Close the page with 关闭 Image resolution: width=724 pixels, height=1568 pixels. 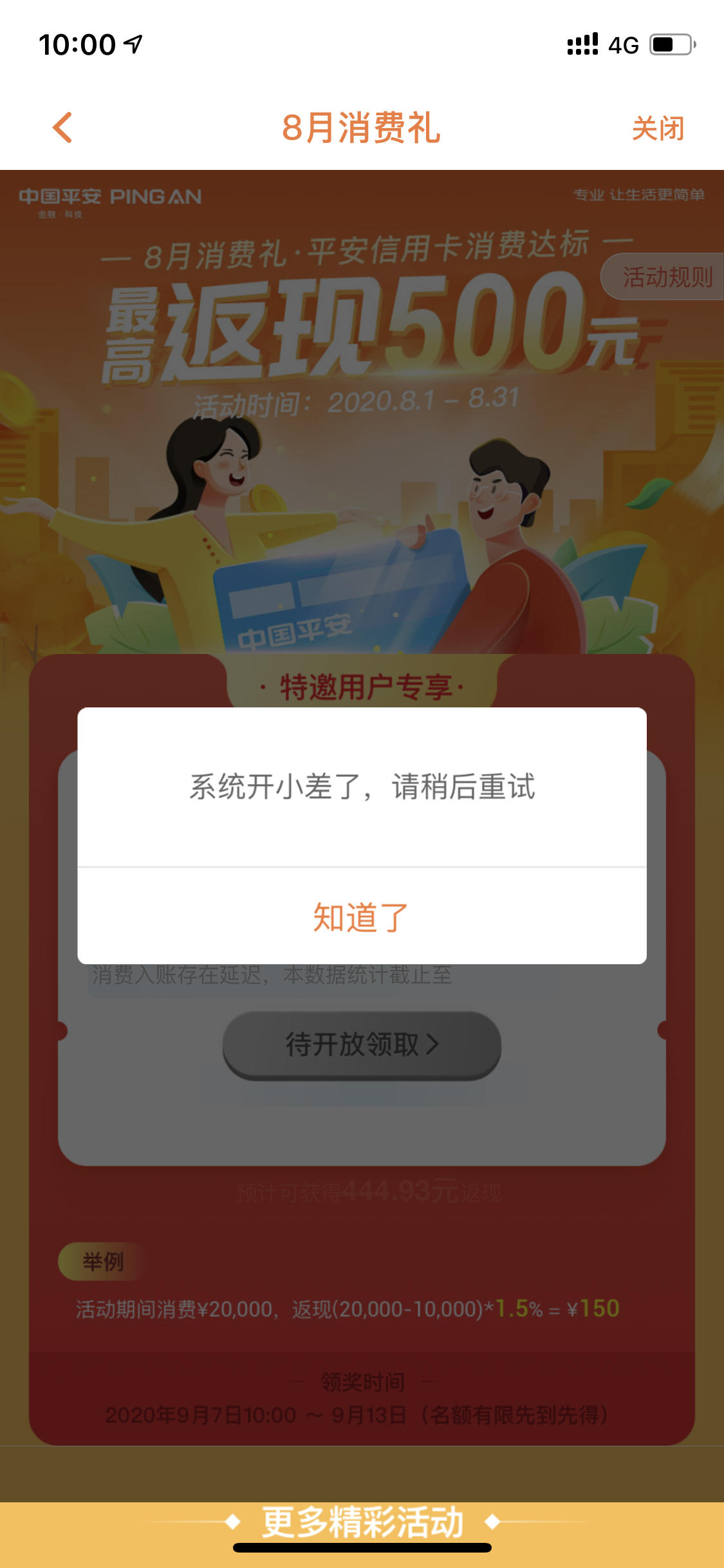657,128
